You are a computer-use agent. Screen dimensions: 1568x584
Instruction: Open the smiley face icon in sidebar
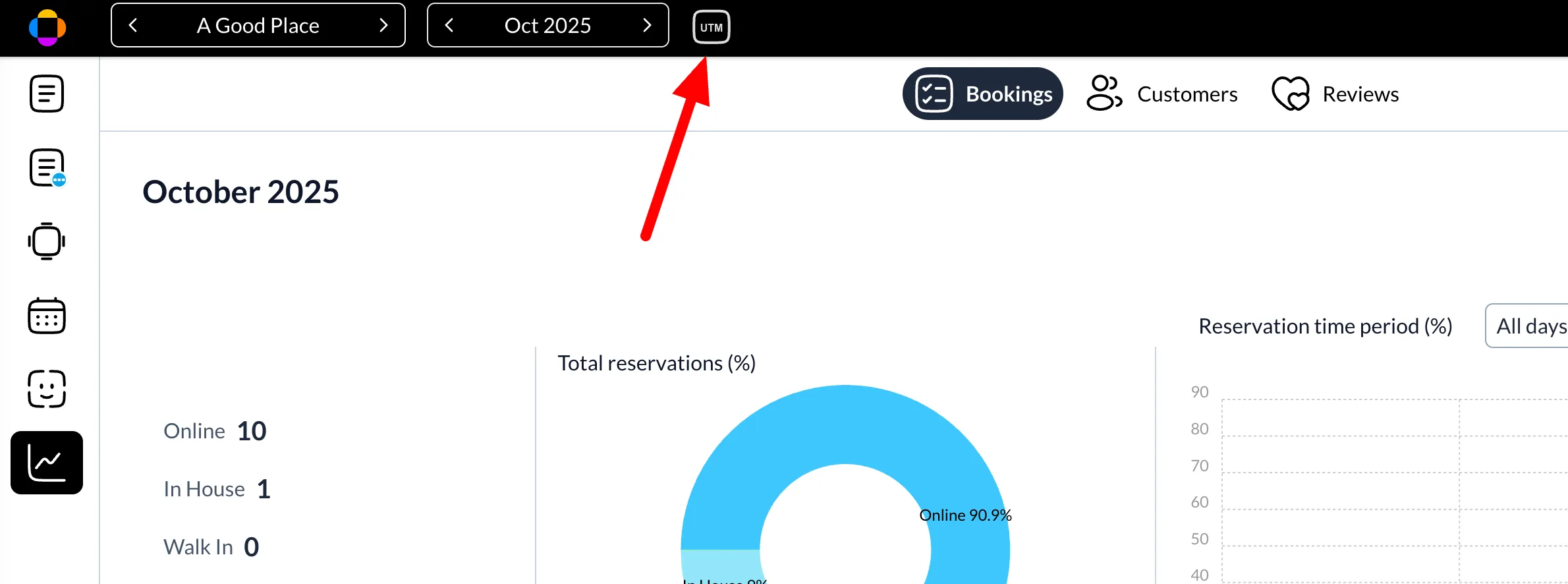click(47, 389)
